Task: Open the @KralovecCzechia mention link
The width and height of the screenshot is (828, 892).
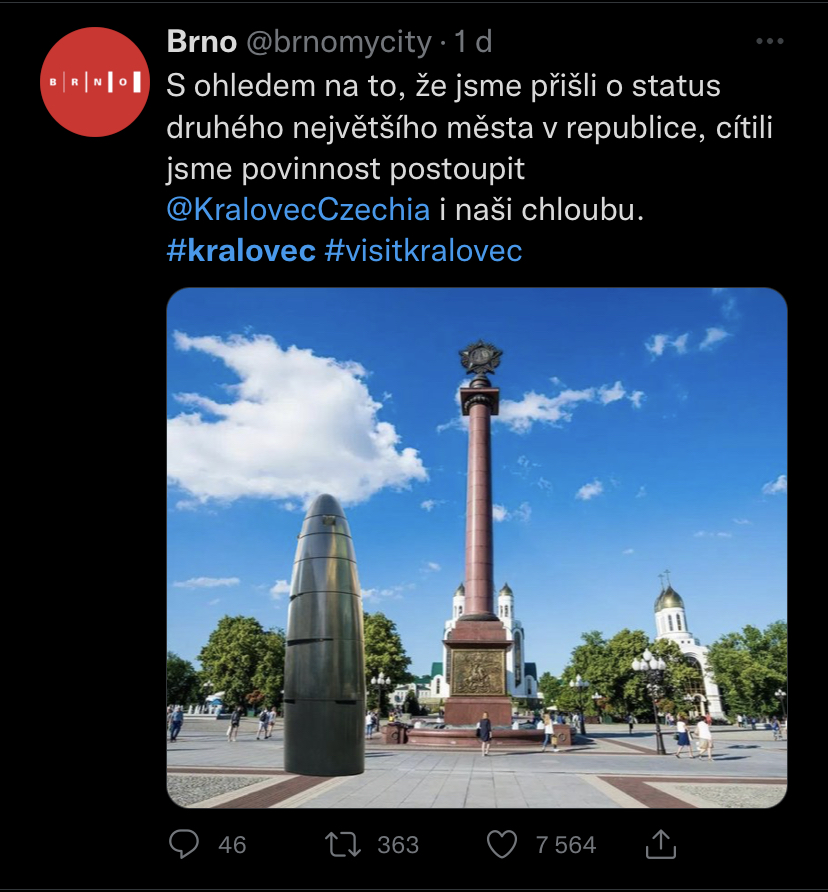Action: click(298, 211)
